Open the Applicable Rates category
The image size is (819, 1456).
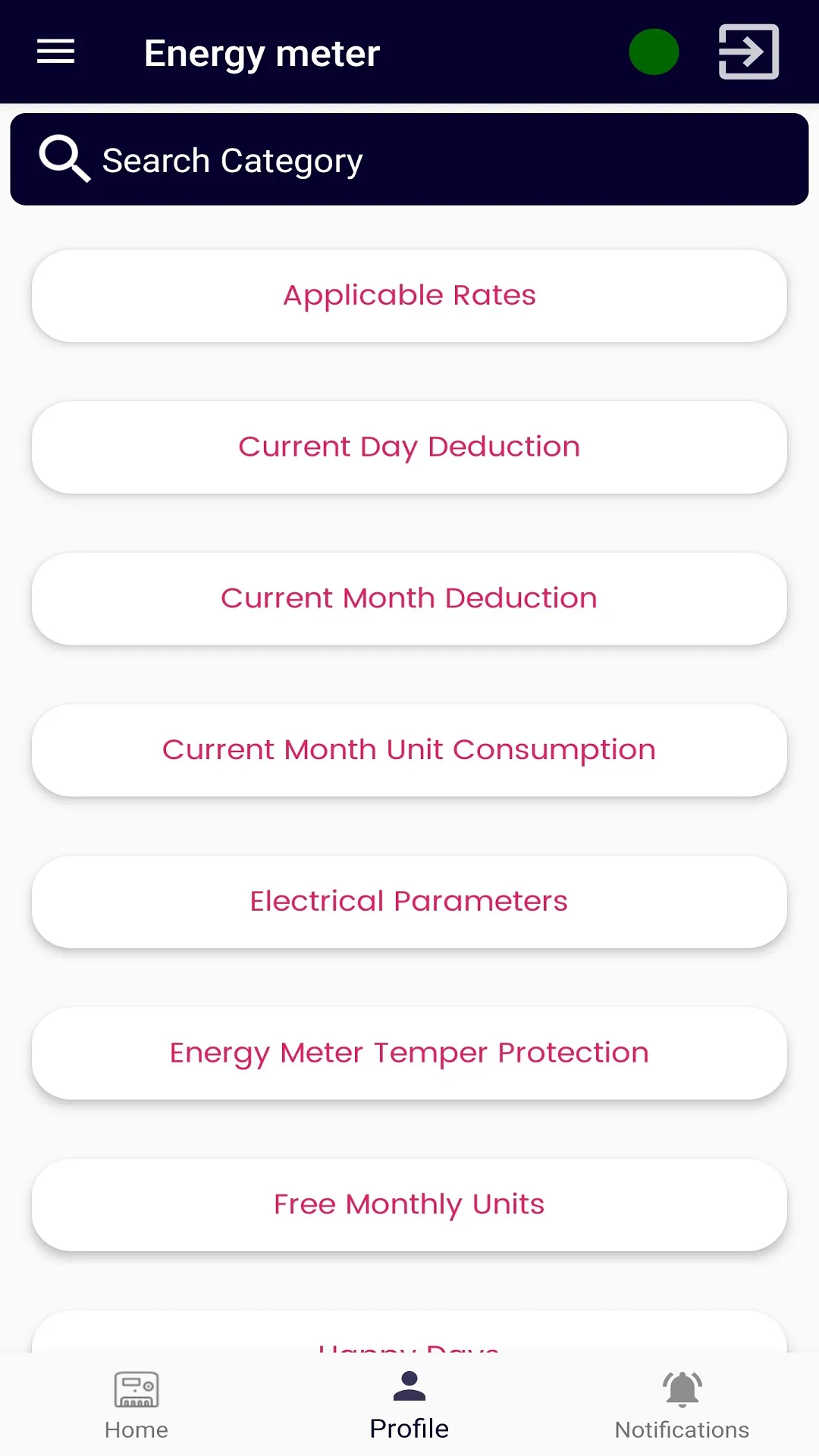click(x=409, y=295)
